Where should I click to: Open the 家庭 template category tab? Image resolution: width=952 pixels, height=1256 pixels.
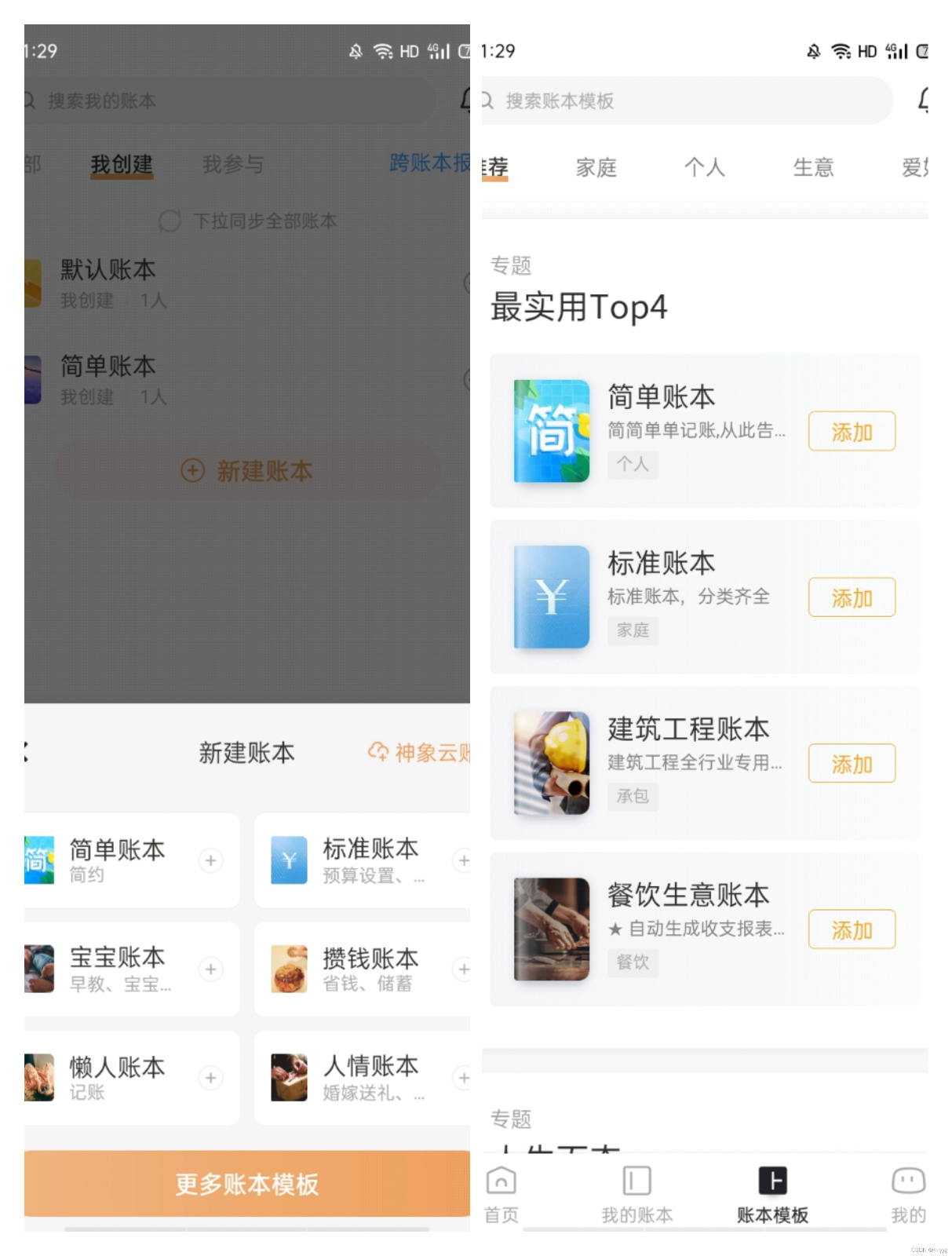(x=596, y=167)
